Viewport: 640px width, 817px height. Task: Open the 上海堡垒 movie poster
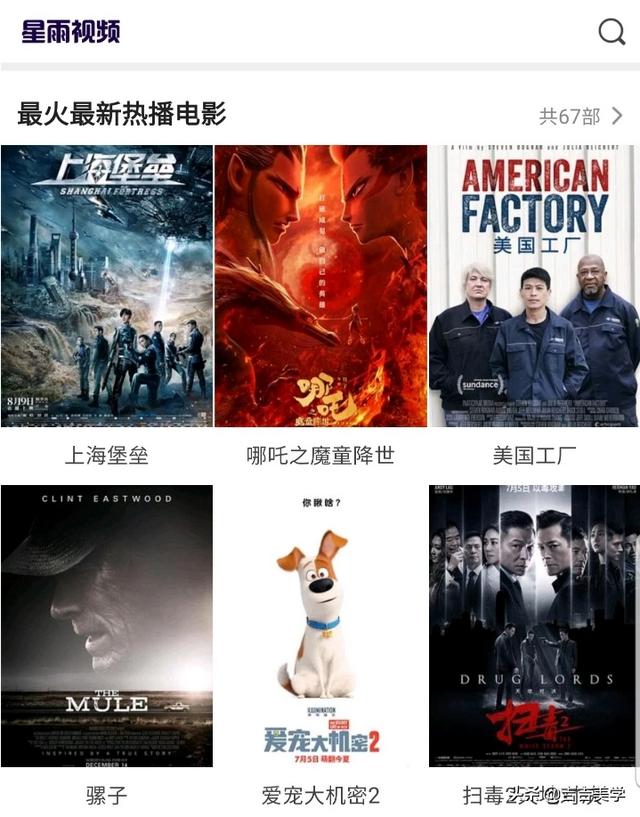tap(107, 286)
